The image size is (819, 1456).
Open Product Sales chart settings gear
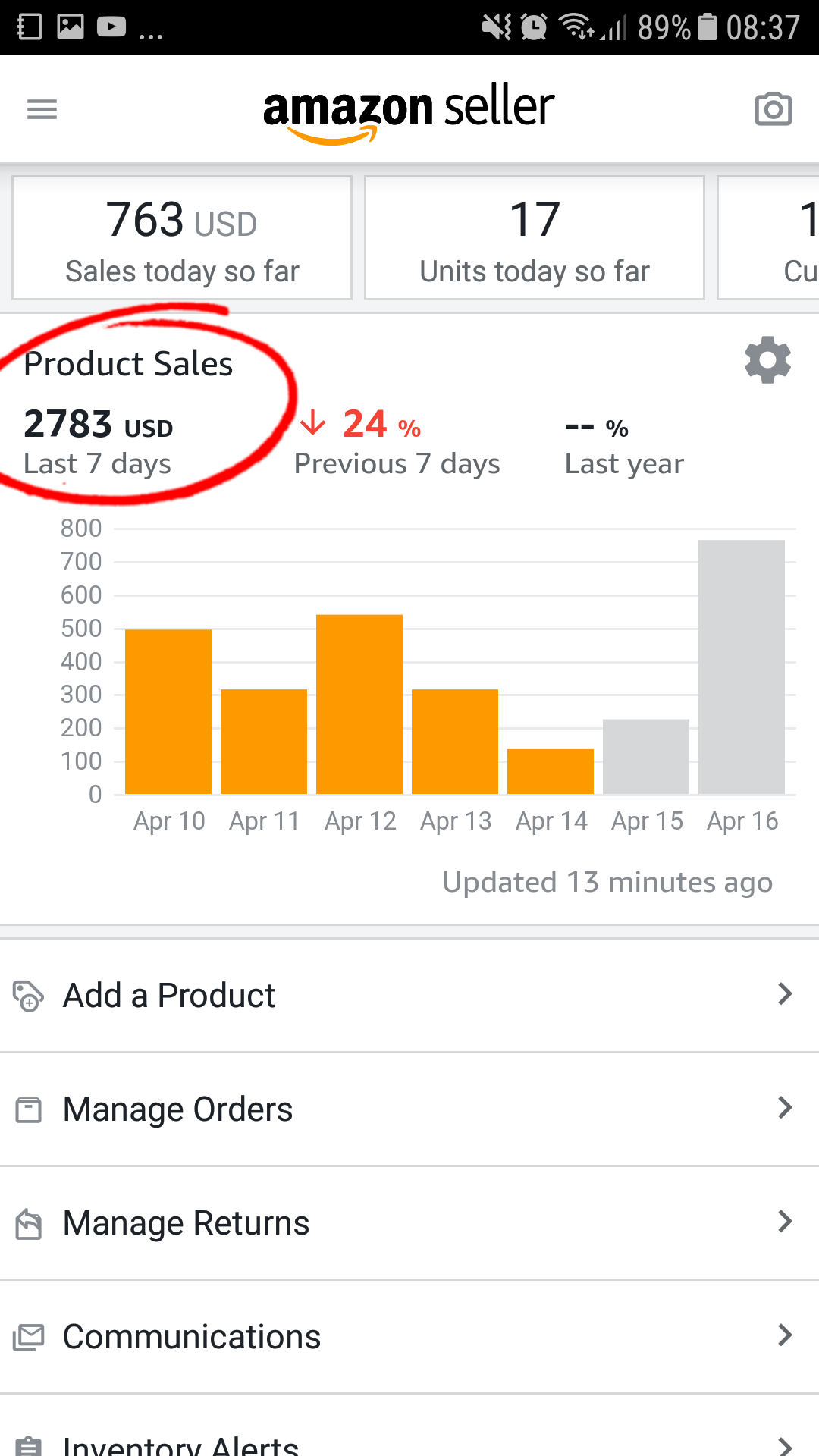click(x=767, y=359)
